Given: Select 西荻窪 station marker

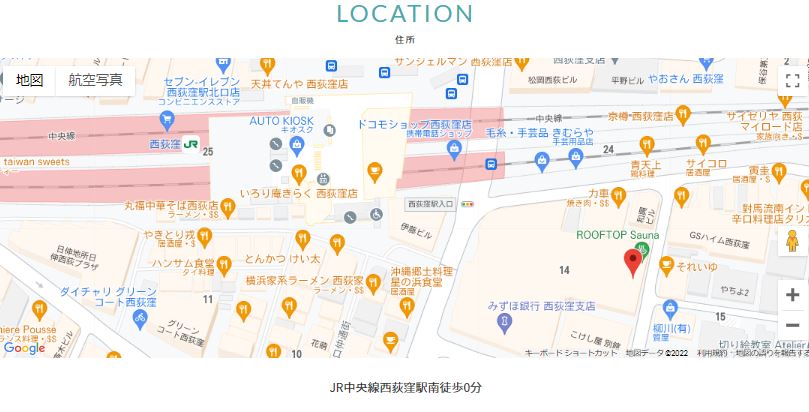Looking at the screenshot, I should click(x=191, y=143).
